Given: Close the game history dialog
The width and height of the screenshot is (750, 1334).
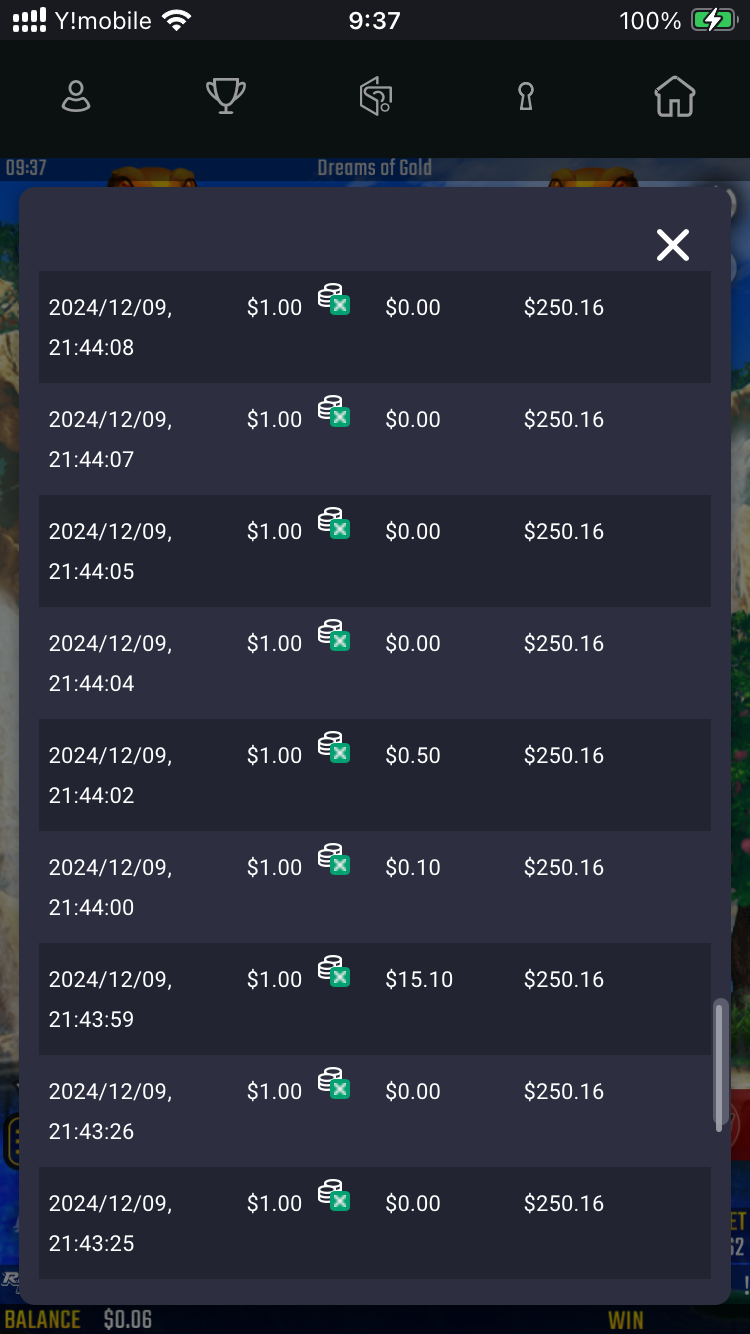Looking at the screenshot, I should [x=673, y=244].
